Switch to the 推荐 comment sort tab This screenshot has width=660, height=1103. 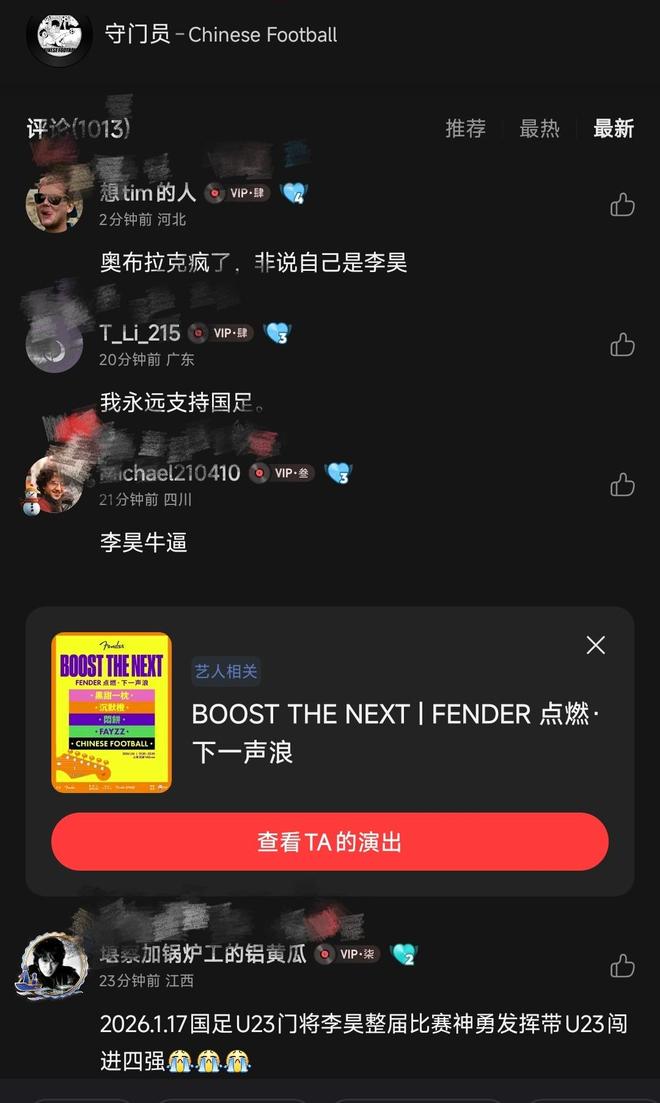click(465, 128)
